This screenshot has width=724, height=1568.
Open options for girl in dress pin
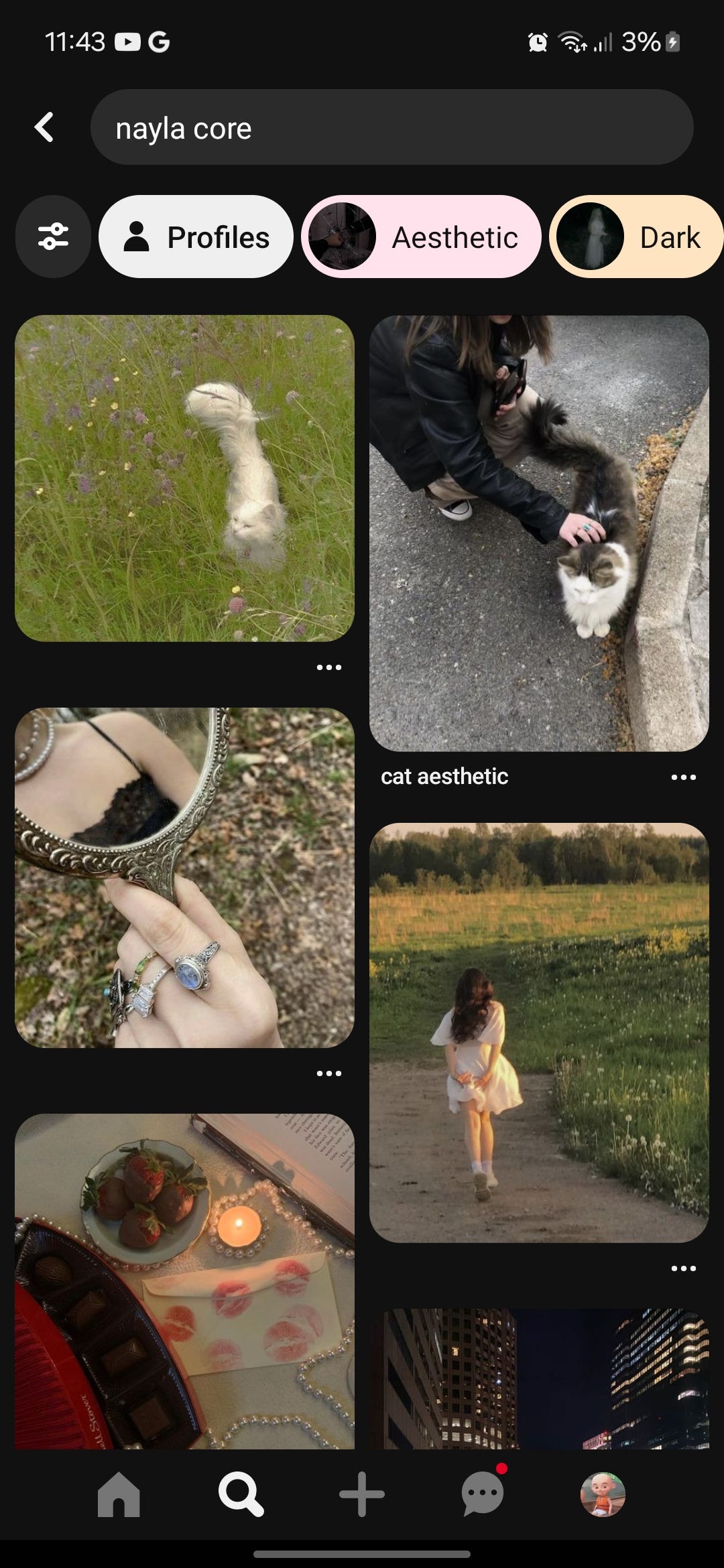tap(683, 1268)
